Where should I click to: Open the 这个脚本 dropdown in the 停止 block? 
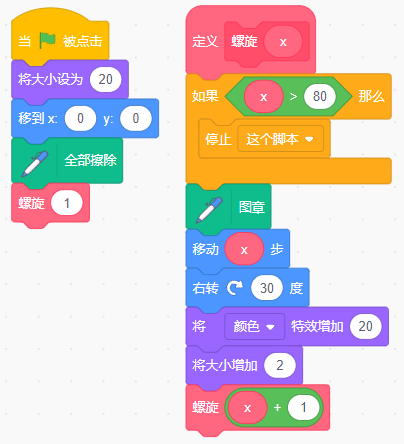click(x=280, y=139)
